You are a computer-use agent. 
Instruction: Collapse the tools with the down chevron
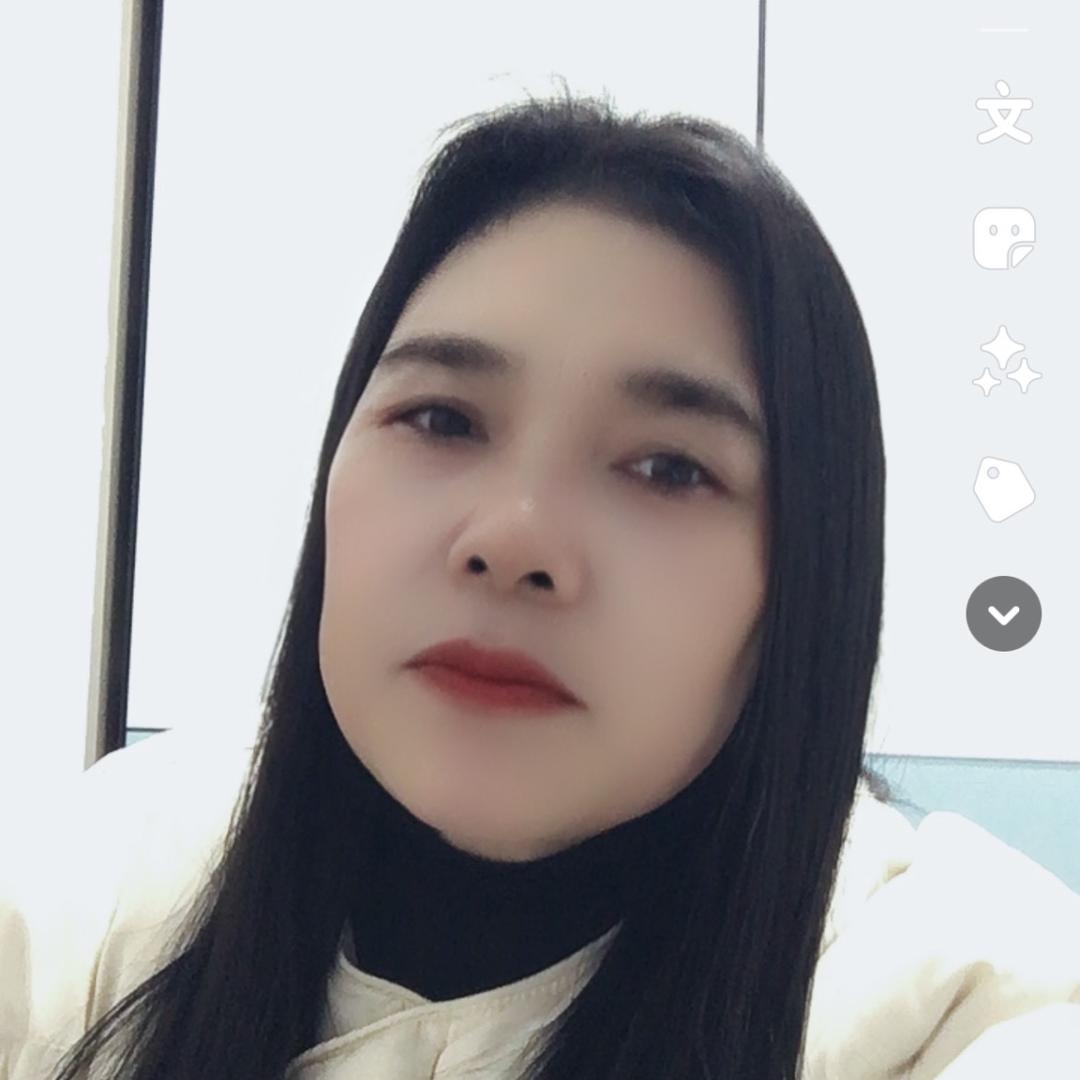point(1003,614)
